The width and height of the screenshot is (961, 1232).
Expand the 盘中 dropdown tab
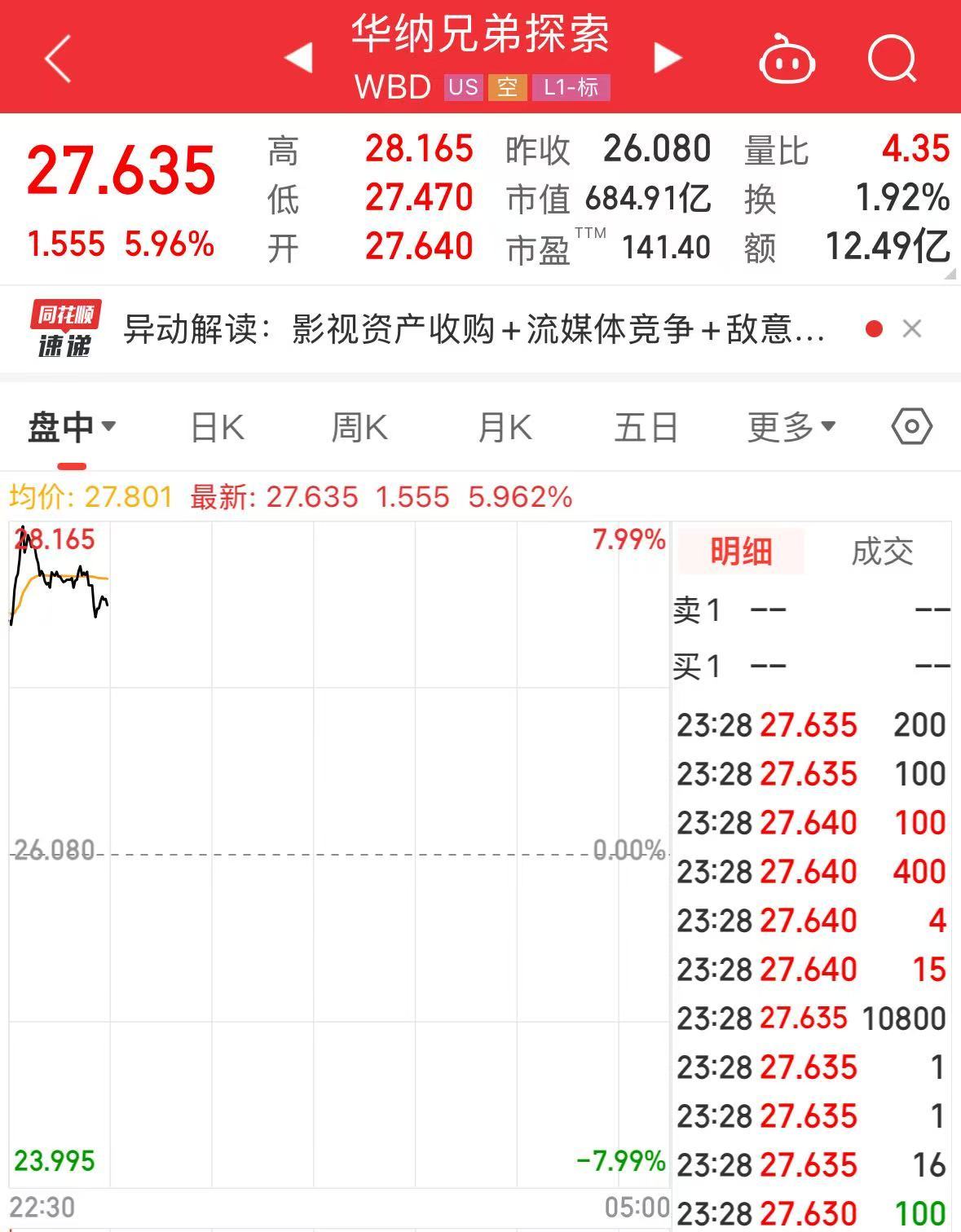point(72,427)
